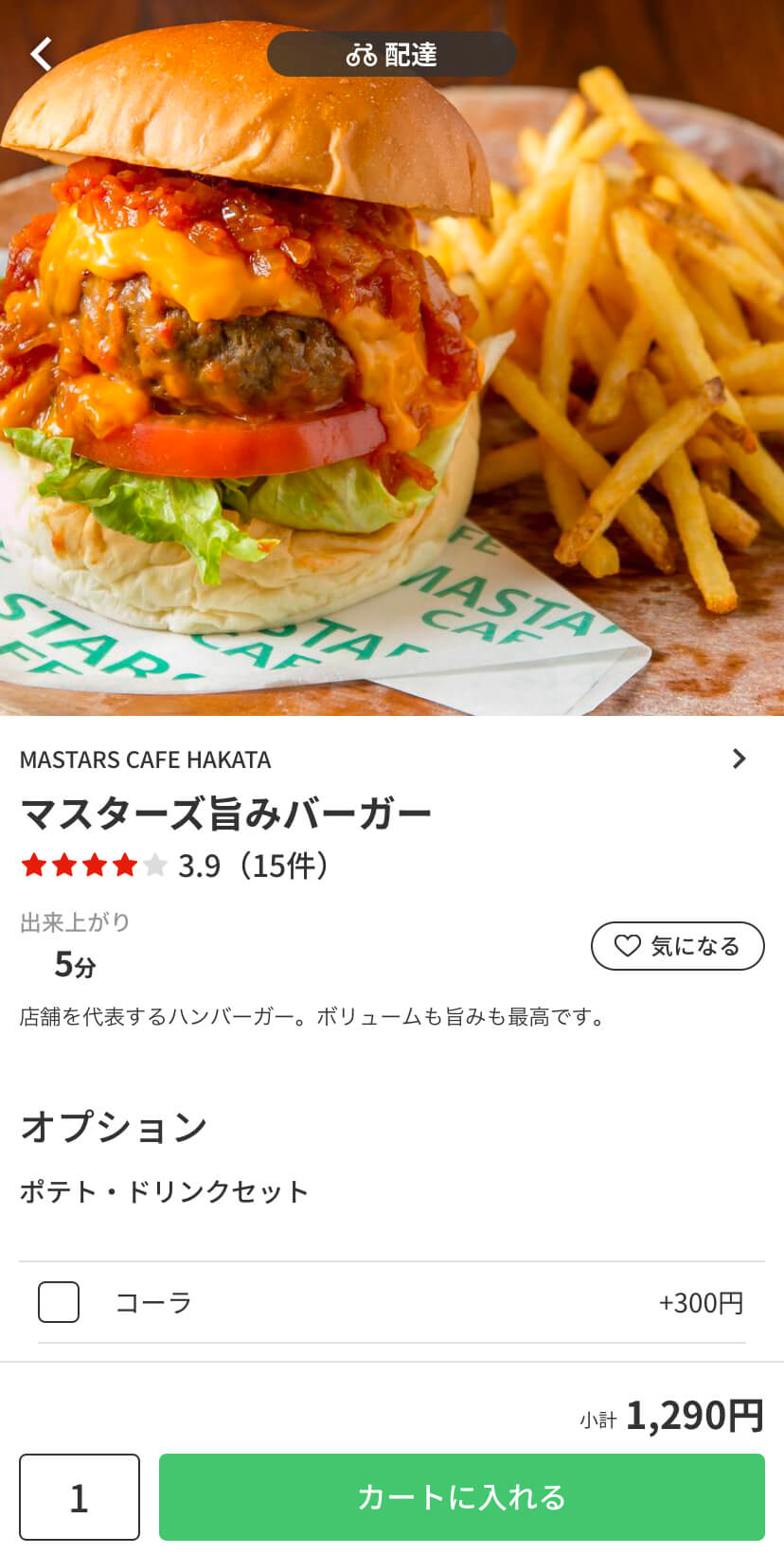
Task: Tap the 配達 delivery pill
Action: 392,54
